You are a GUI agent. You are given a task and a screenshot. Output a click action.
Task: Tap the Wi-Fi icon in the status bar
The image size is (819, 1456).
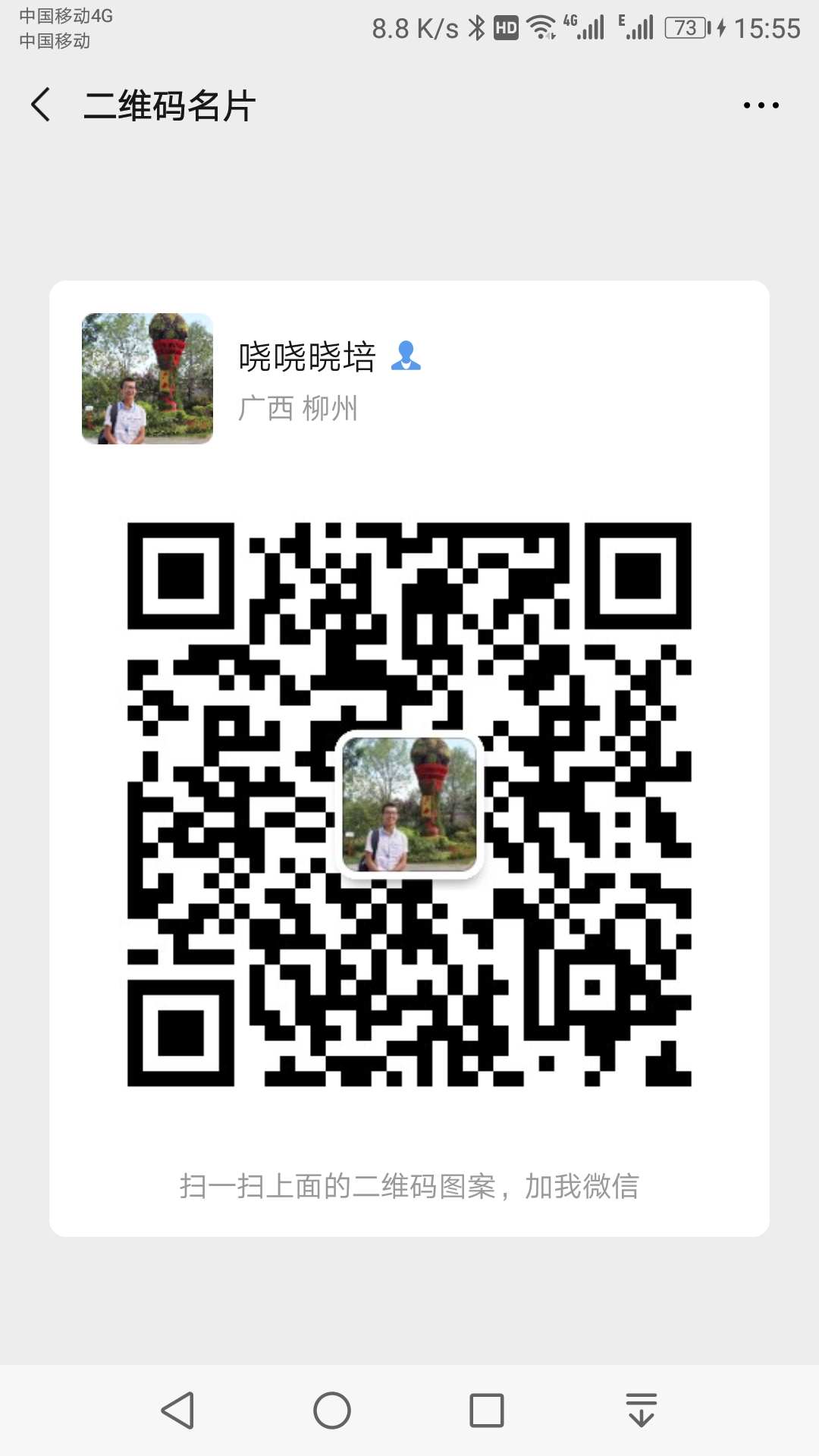coord(540,27)
